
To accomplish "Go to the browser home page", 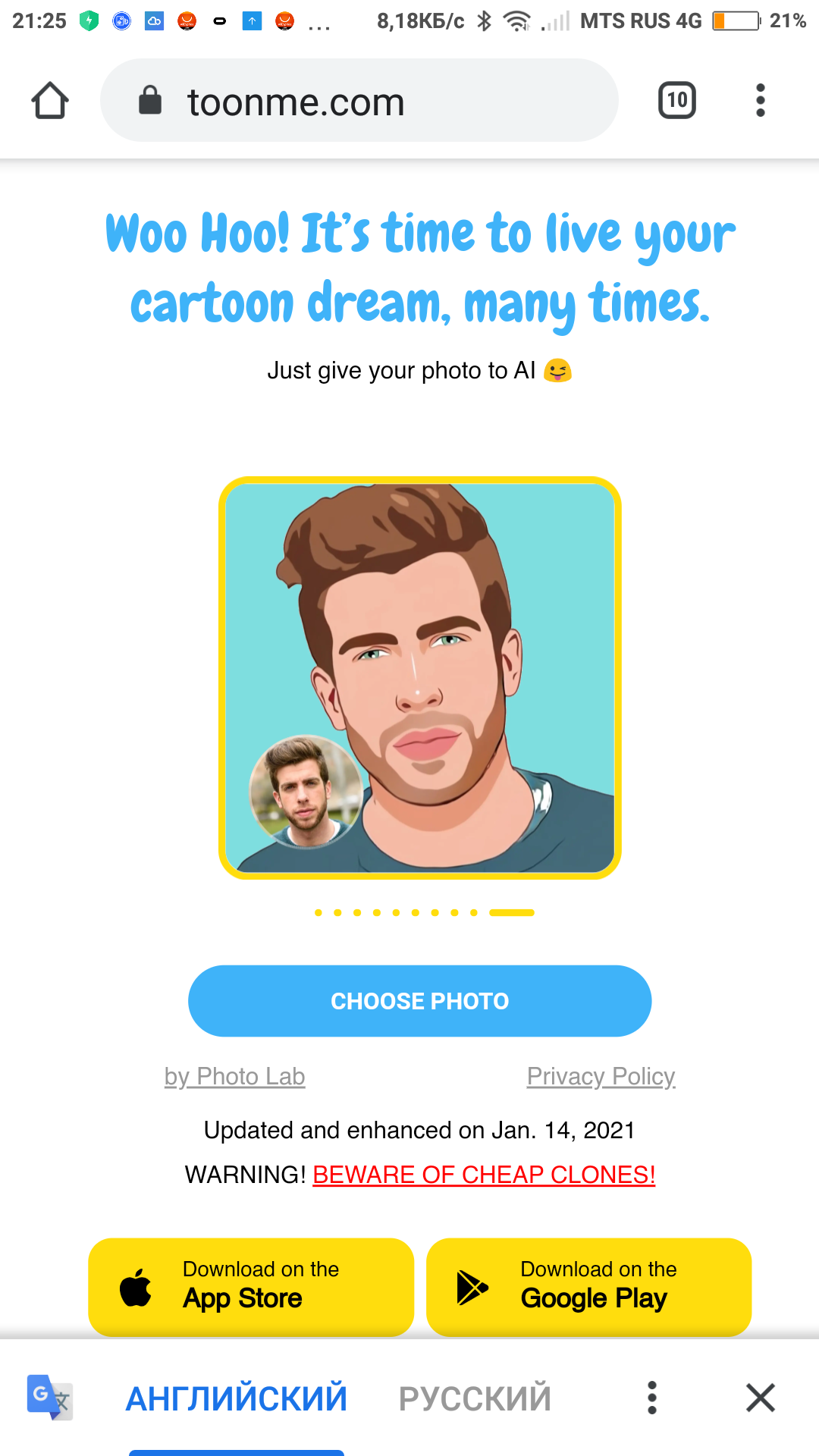I will click(x=50, y=101).
